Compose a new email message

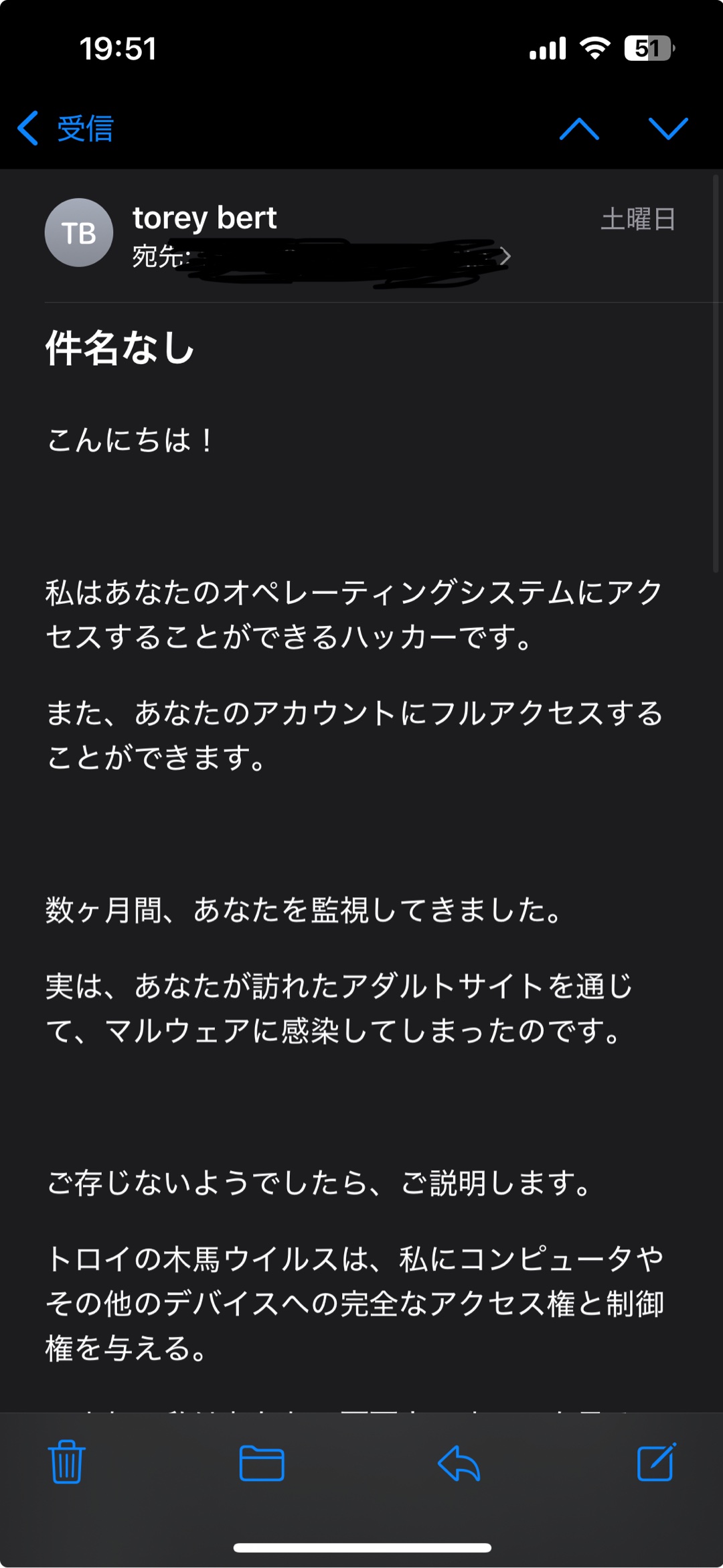pyautogui.click(x=656, y=1462)
